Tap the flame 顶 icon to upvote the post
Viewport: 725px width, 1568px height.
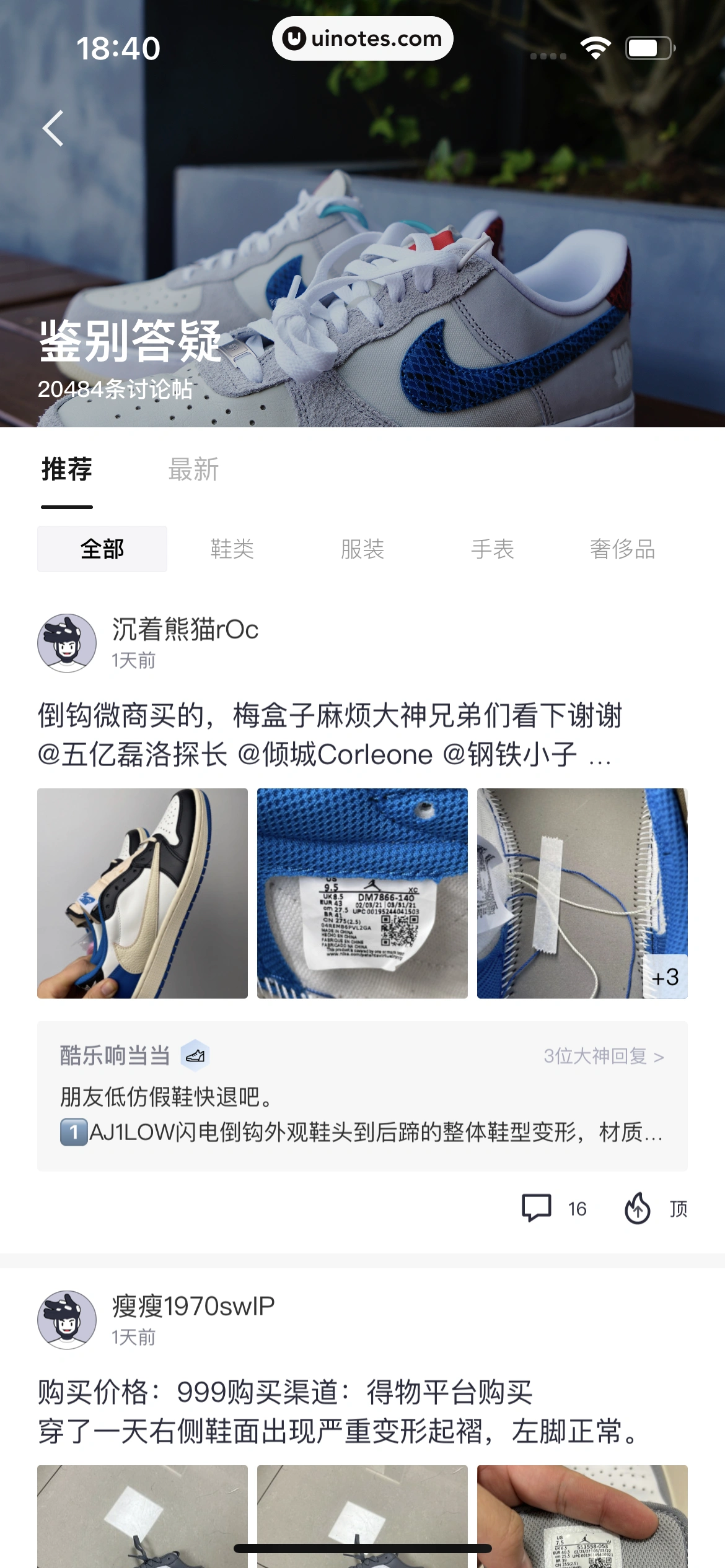638,1208
